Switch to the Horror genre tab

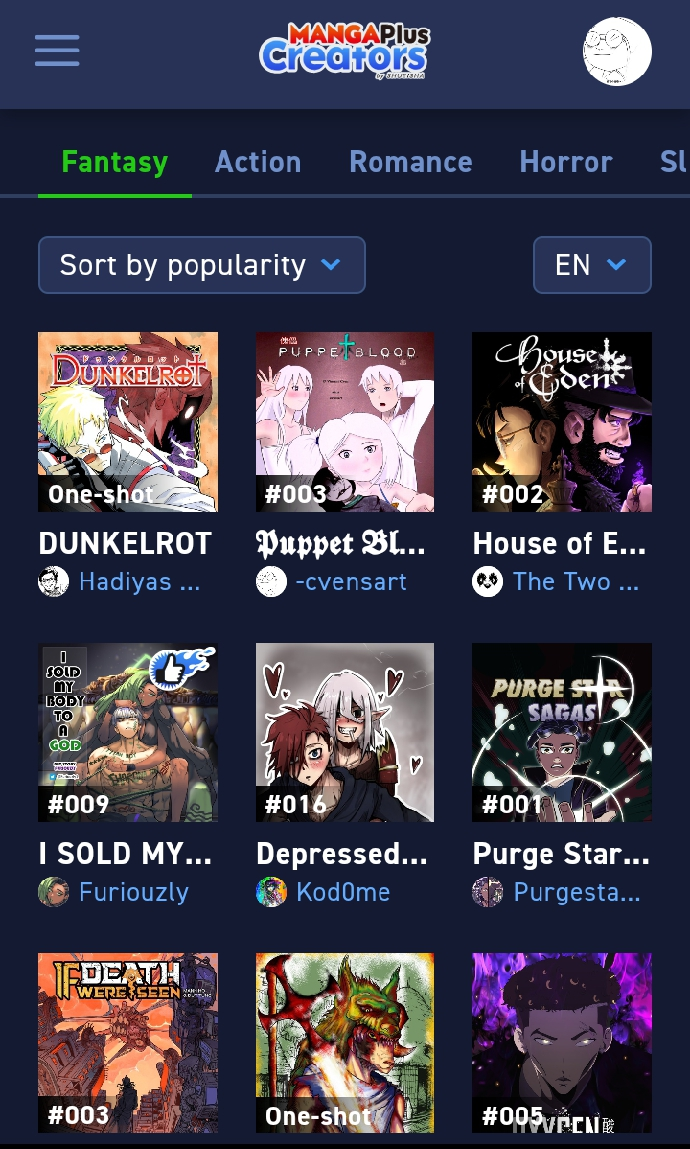(x=565, y=162)
